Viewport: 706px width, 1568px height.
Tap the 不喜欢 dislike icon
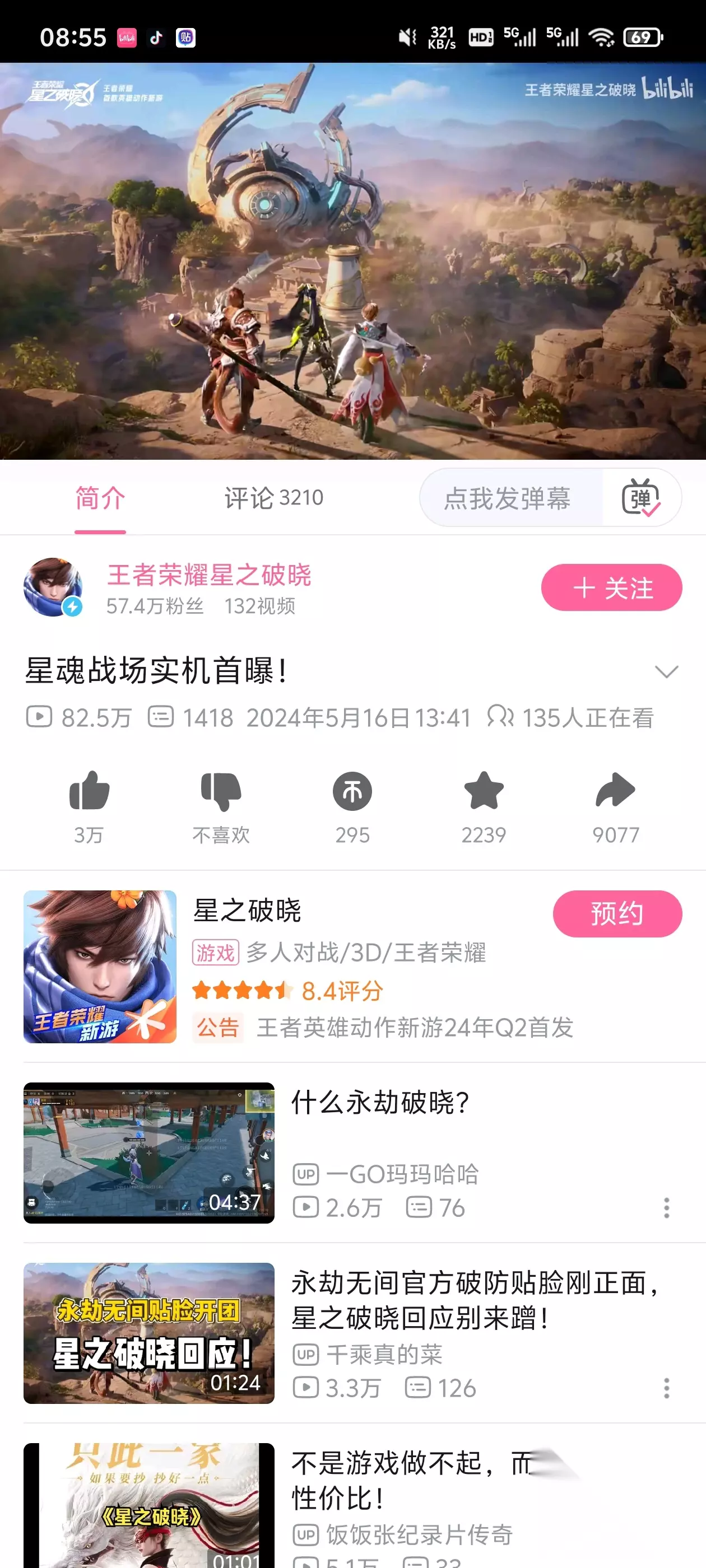221,791
